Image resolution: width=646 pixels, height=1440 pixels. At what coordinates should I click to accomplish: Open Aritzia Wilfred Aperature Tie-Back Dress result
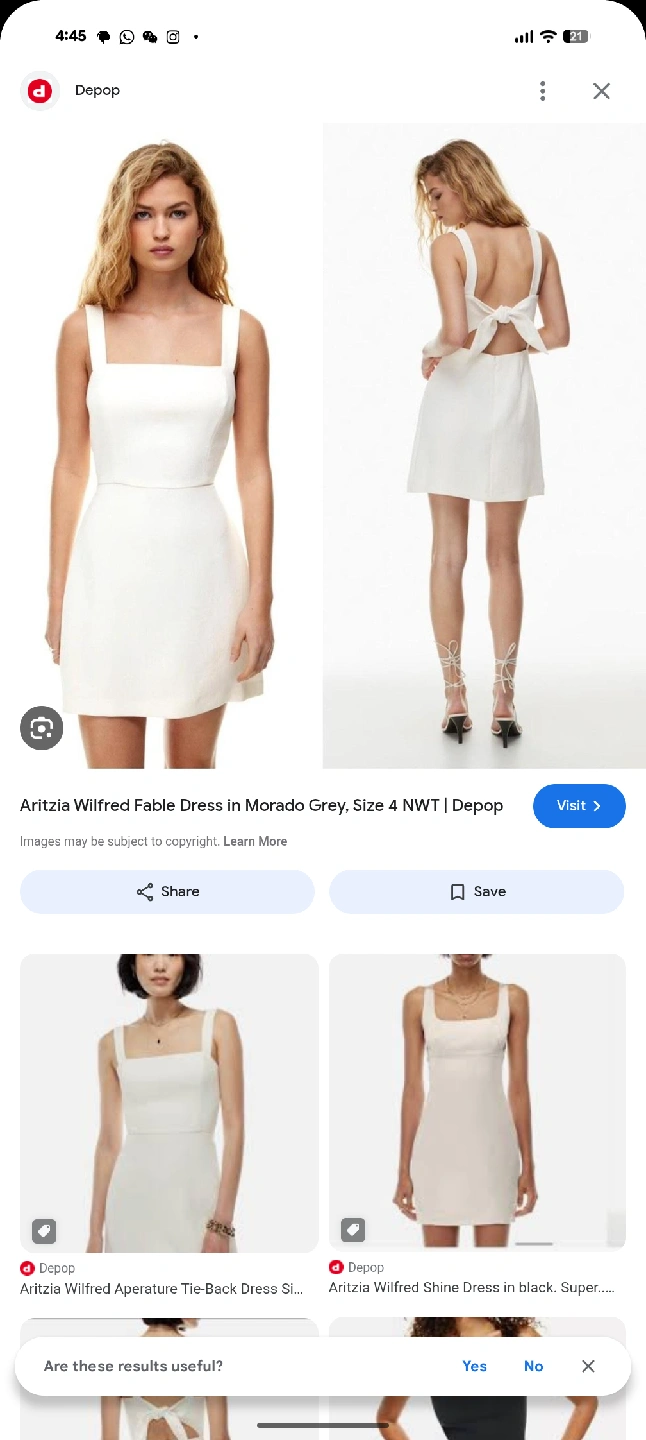[x=169, y=1103]
